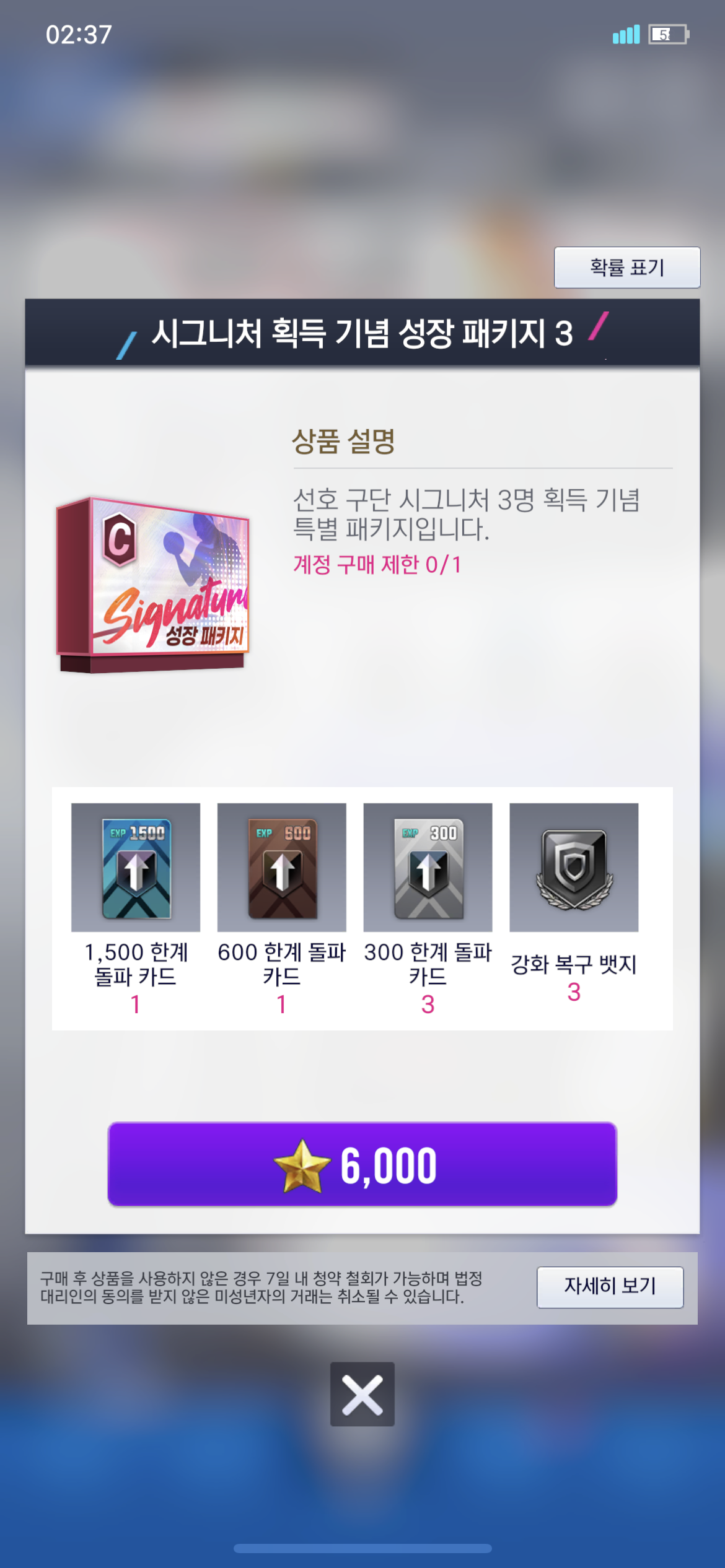Buy the package for 6,000 stars
The image size is (725, 1568).
[x=362, y=1164]
